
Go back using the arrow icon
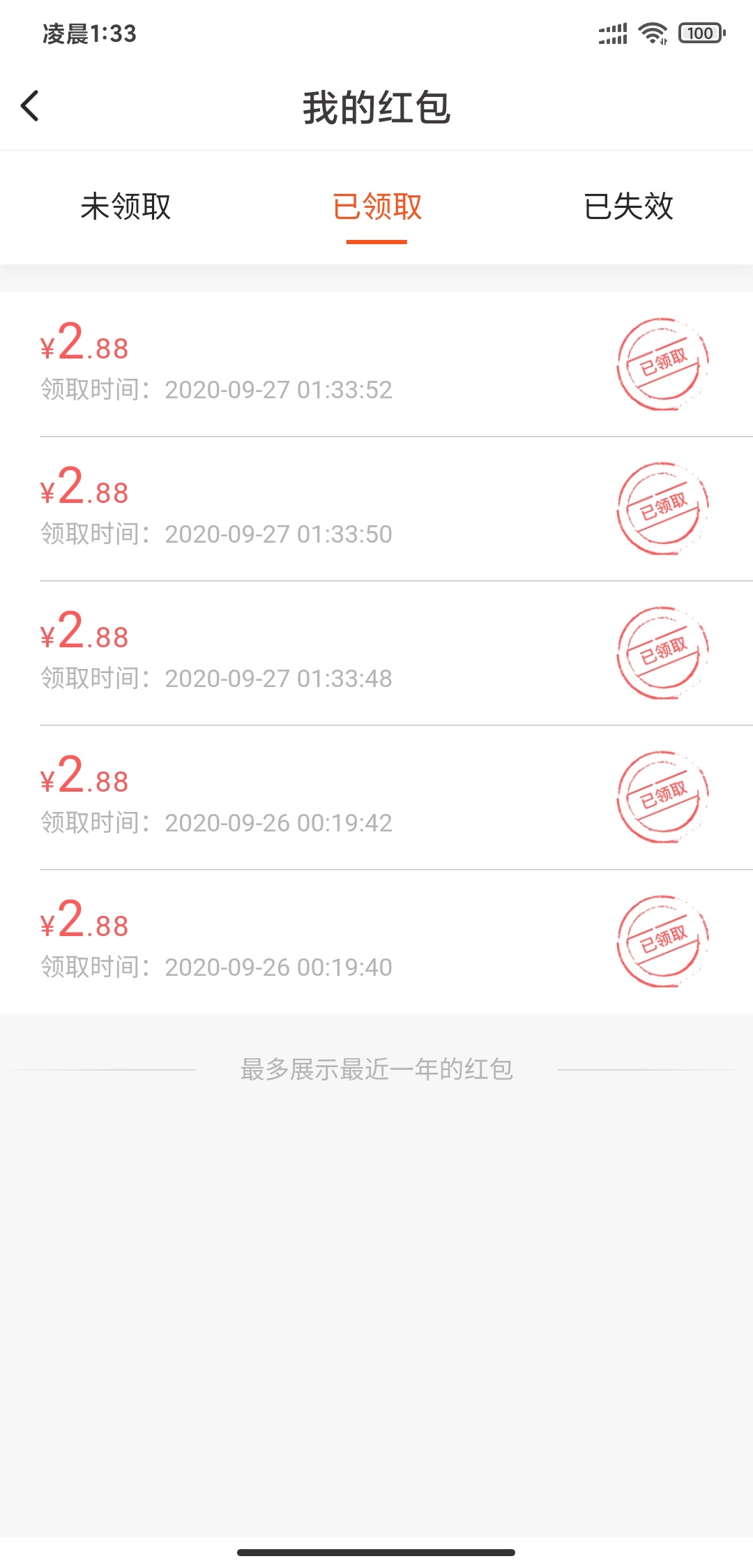pyautogui.click(x=30, y=106)
